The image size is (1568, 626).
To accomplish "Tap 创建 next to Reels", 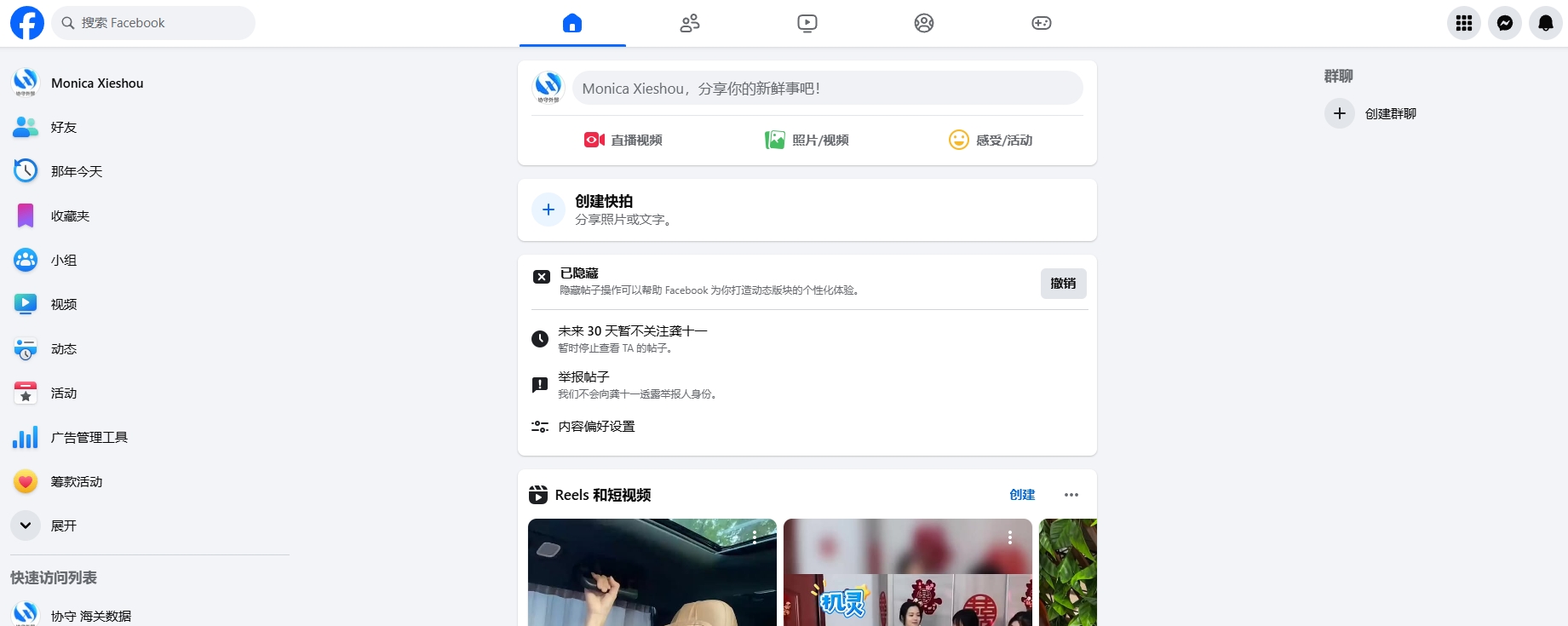I will (1022, 495).
